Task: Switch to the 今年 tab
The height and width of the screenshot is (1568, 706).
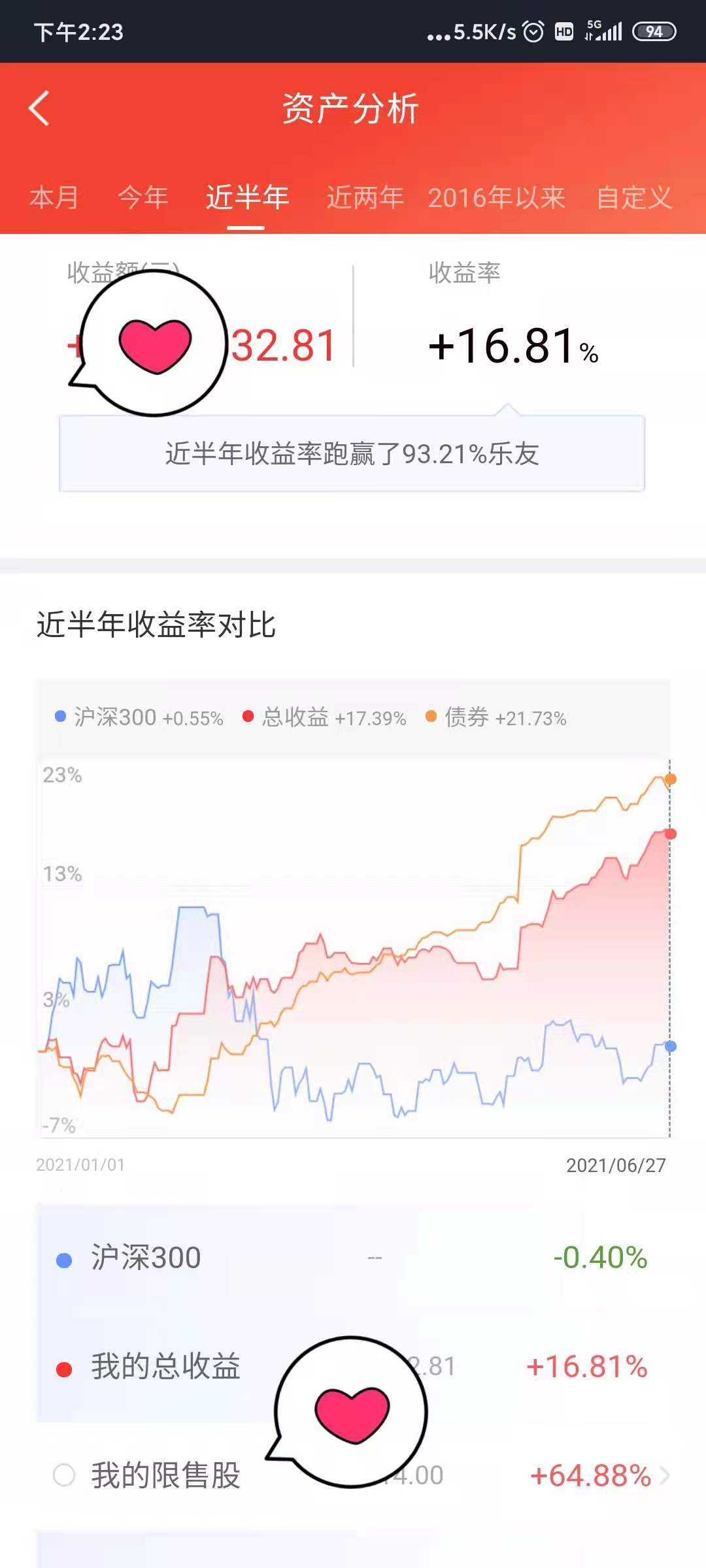Action: point(143,197)
